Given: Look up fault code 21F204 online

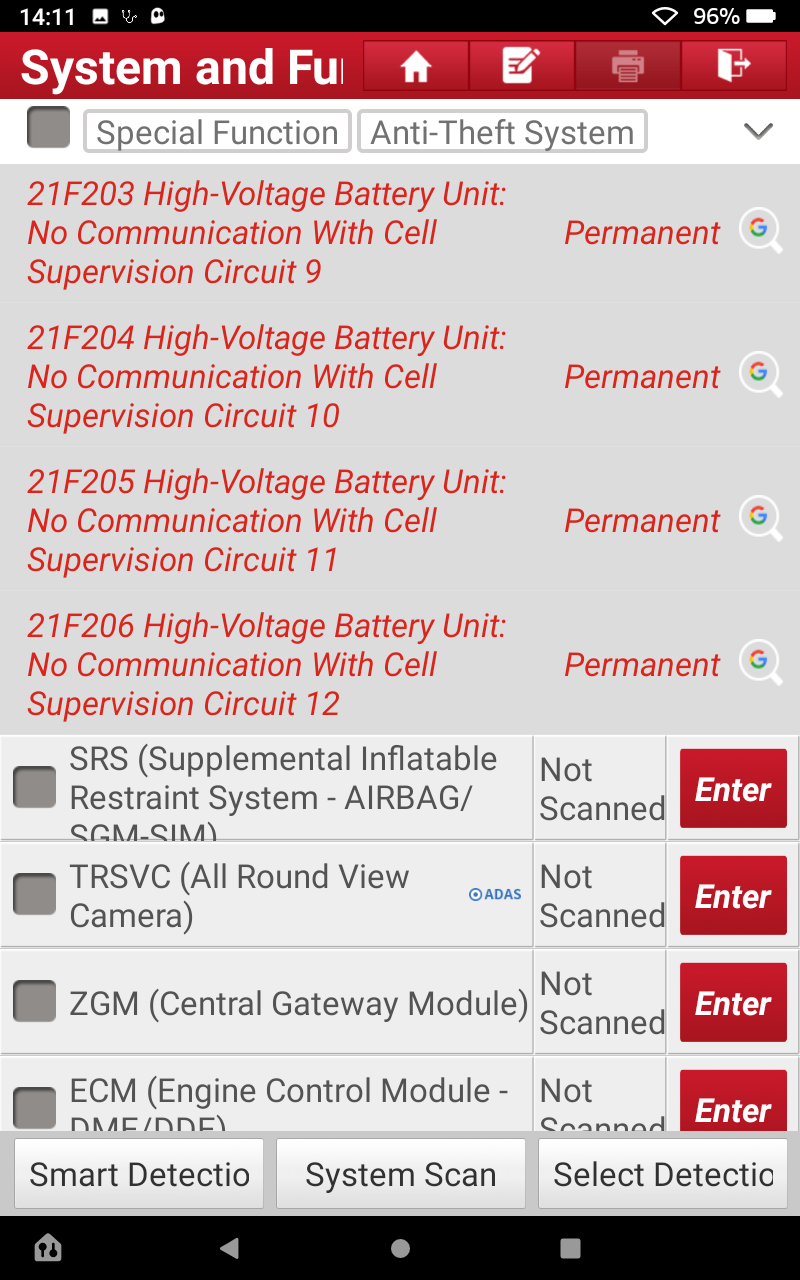Looking at the screenshot, I should [x=760, y=375].
